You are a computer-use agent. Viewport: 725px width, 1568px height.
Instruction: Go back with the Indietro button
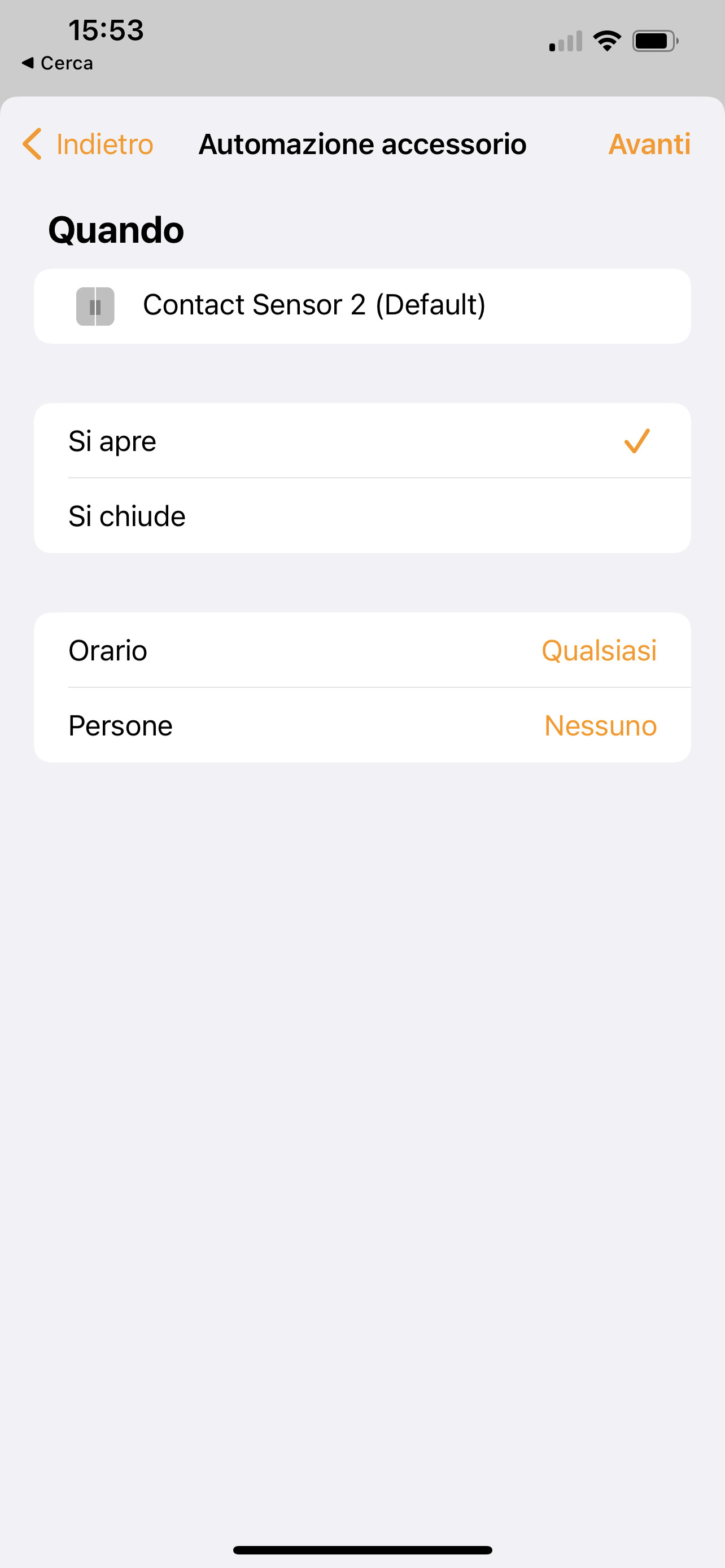coord(88,144)
